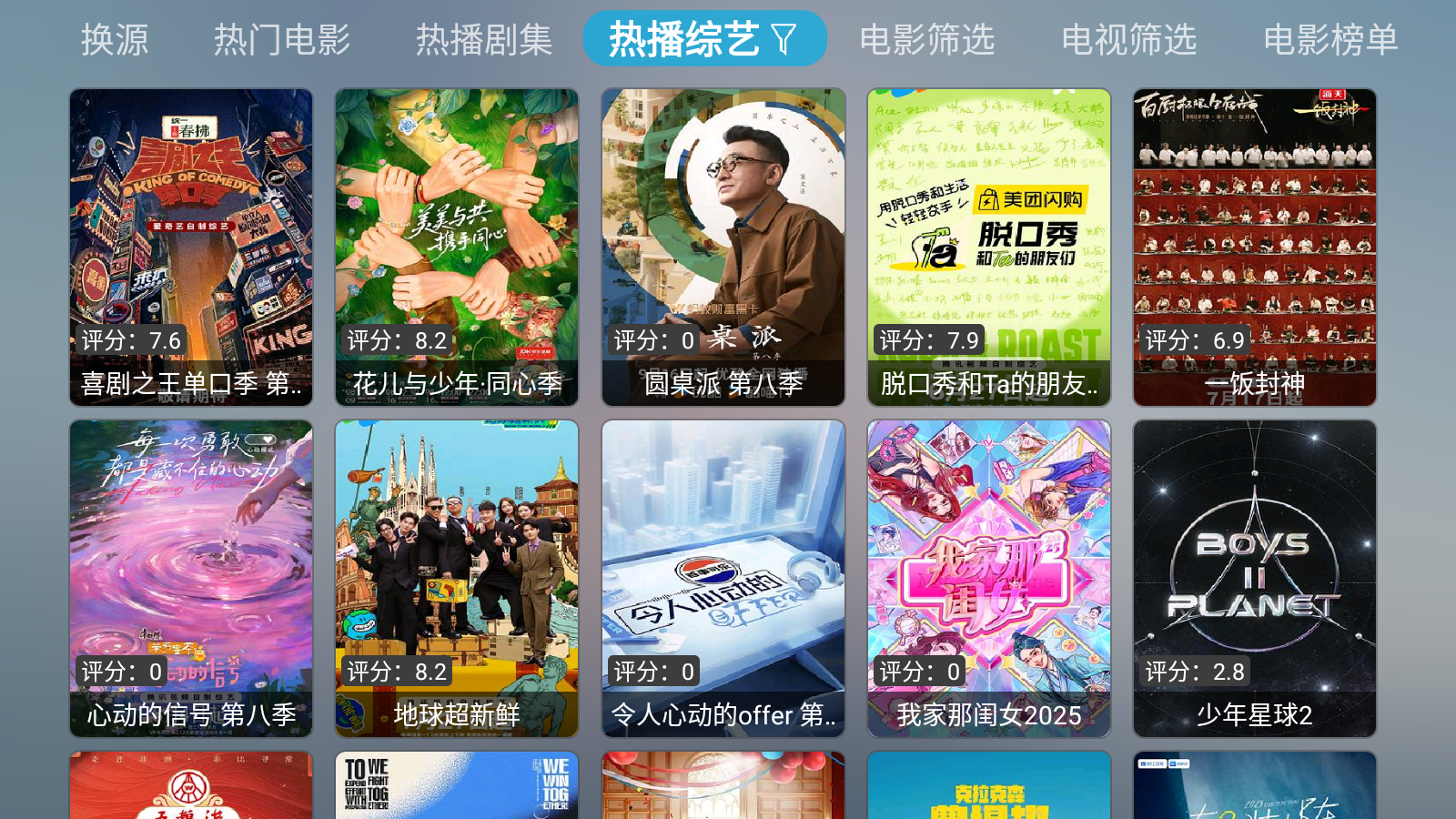Open the 电影榜单 tab
Screen dimensions: 1456x819
pos(1330,39)
